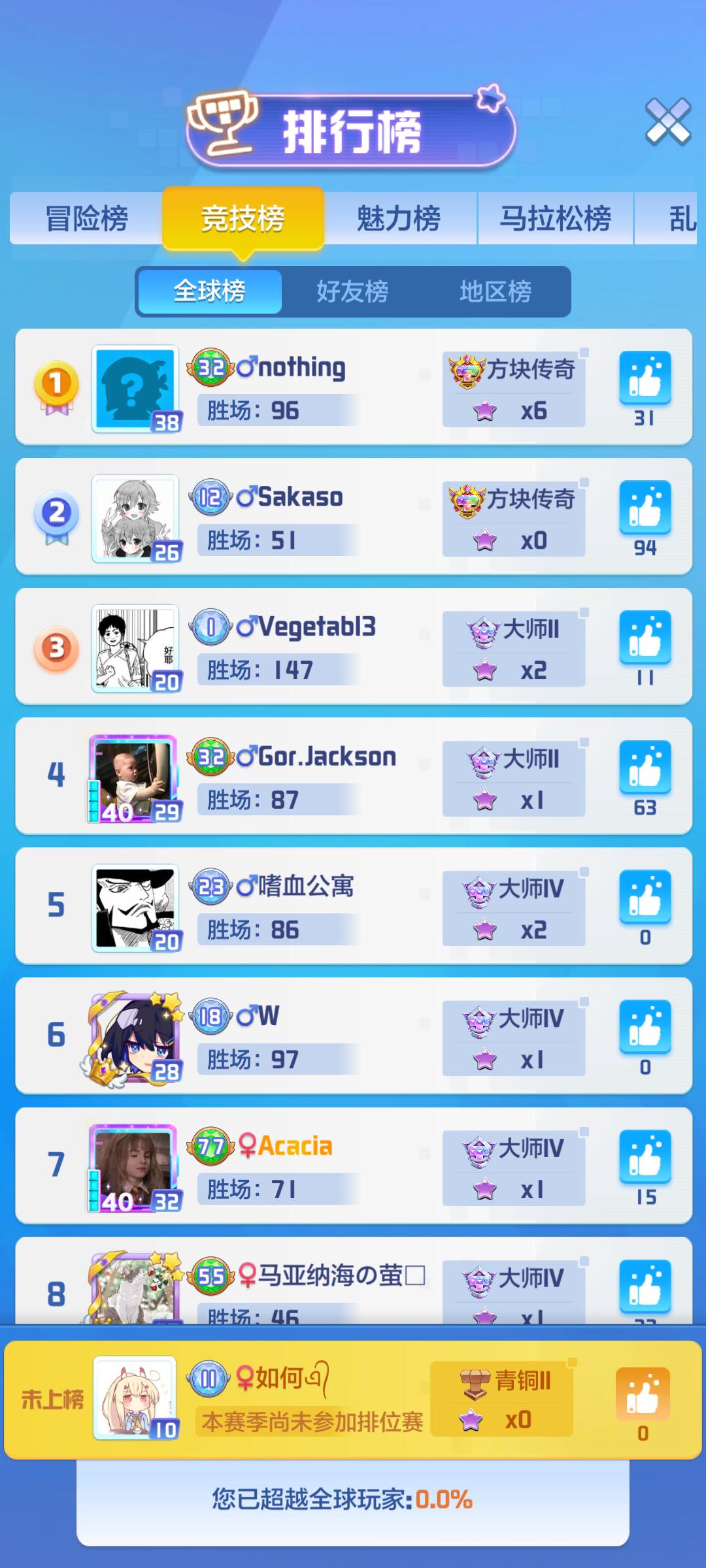
Task: Open Acacia's player avatar
Action: (135, 1167)
